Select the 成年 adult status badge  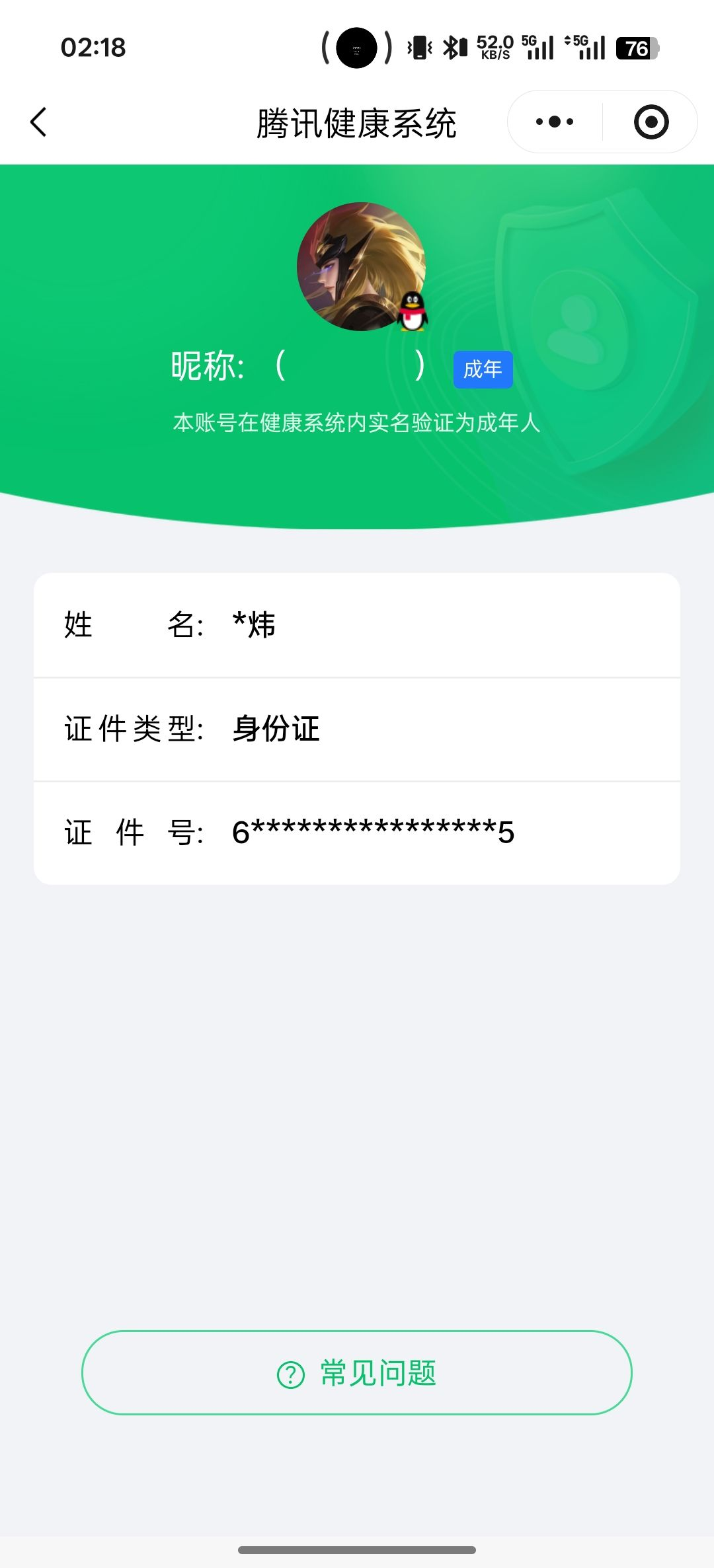(483, 369)
